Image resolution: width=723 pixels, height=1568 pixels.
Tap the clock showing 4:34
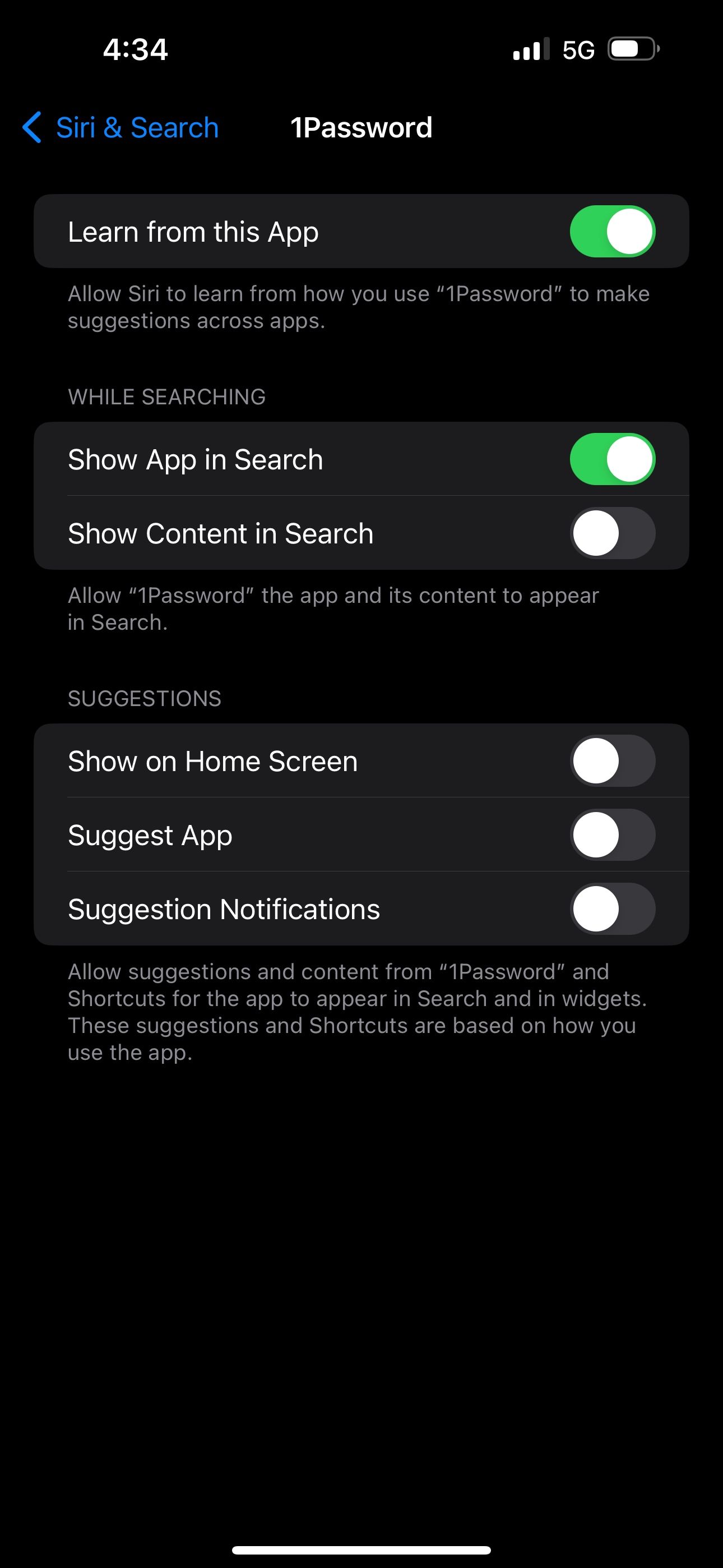(135, 50)
